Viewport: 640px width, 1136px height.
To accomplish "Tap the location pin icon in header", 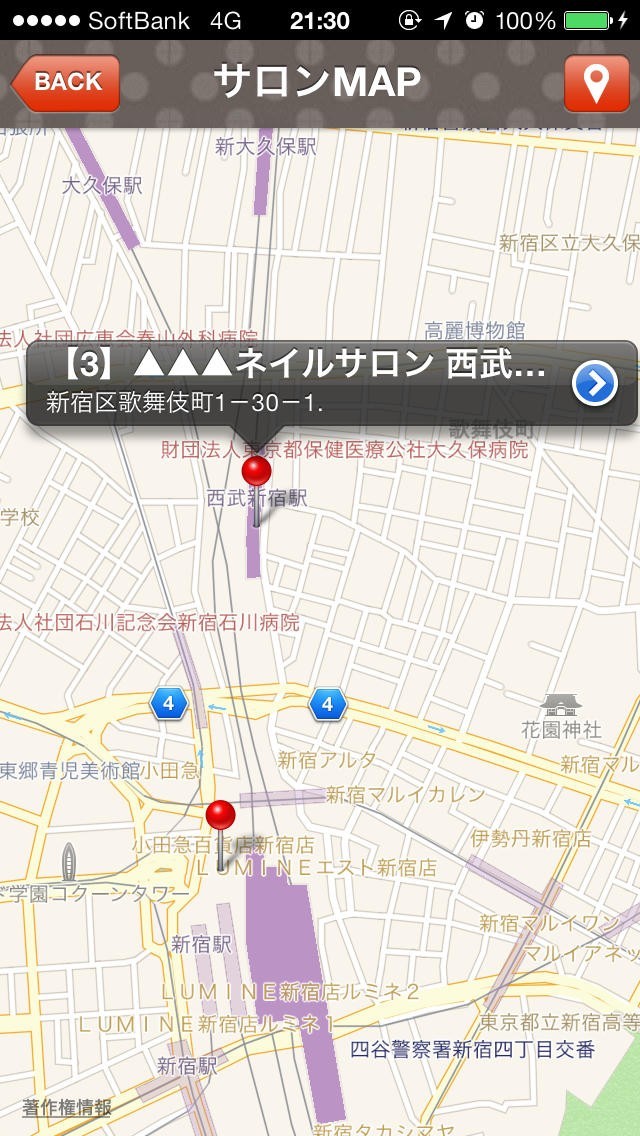I will click(x=596, y=83).
